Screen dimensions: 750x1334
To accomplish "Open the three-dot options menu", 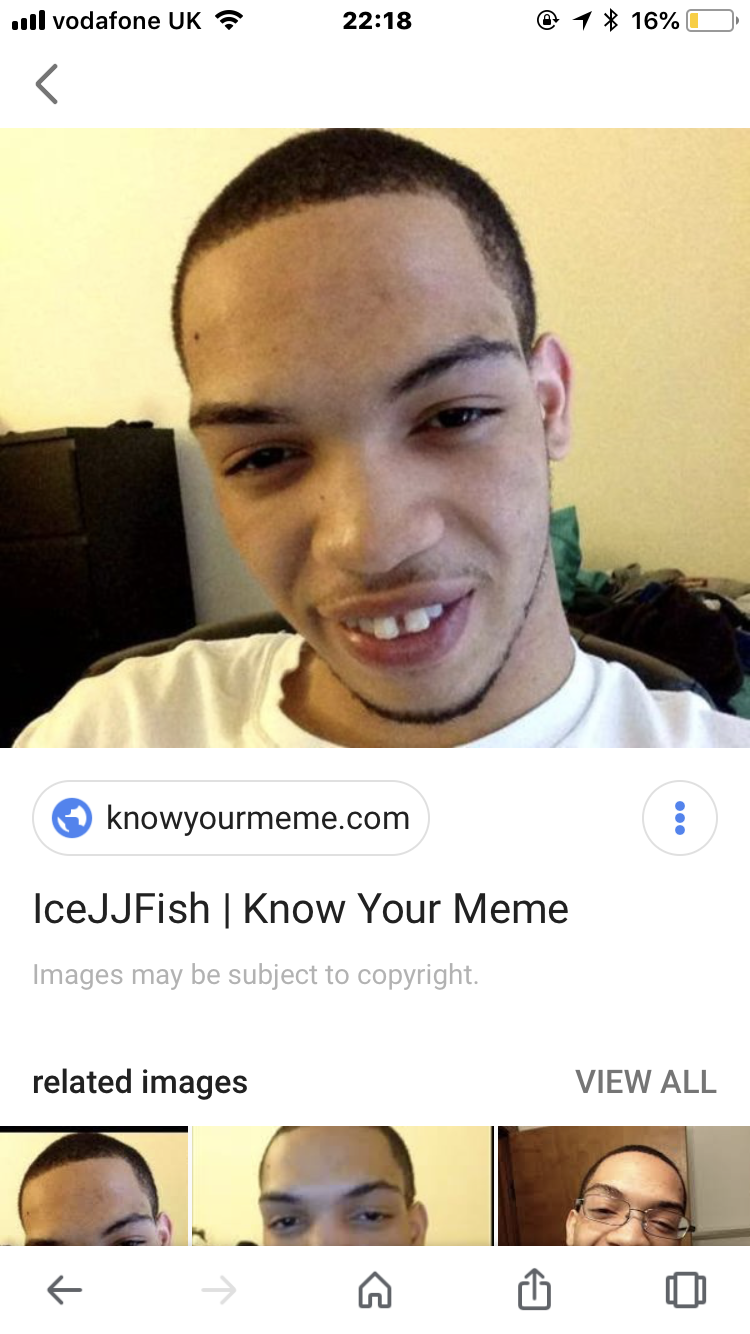I will 679,818.
